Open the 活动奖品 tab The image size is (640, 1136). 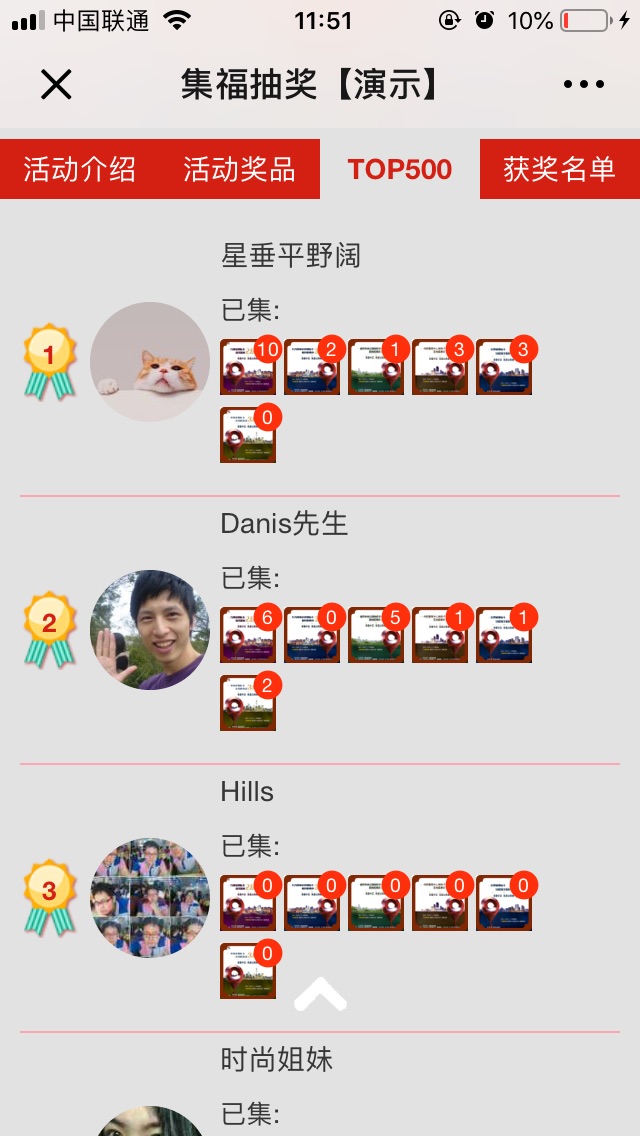(x=240, y=169)
